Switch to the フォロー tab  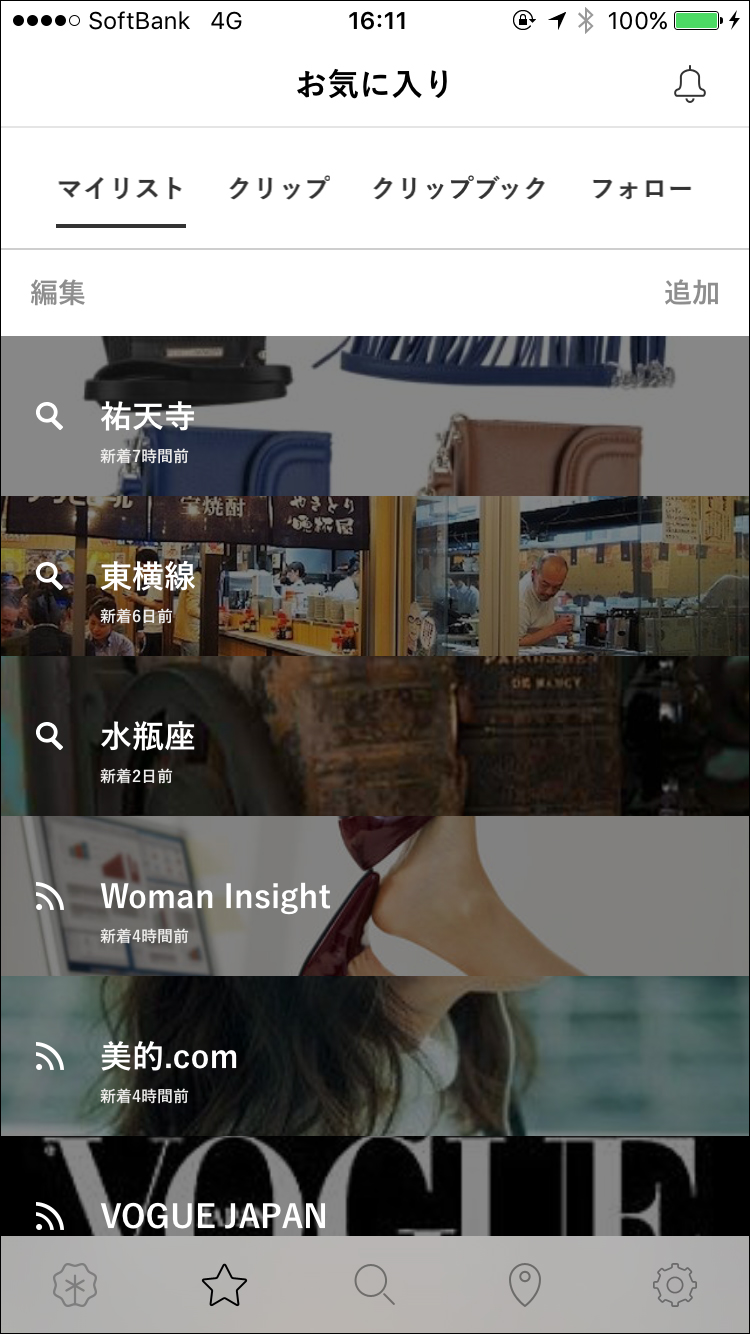click(642, 188)
